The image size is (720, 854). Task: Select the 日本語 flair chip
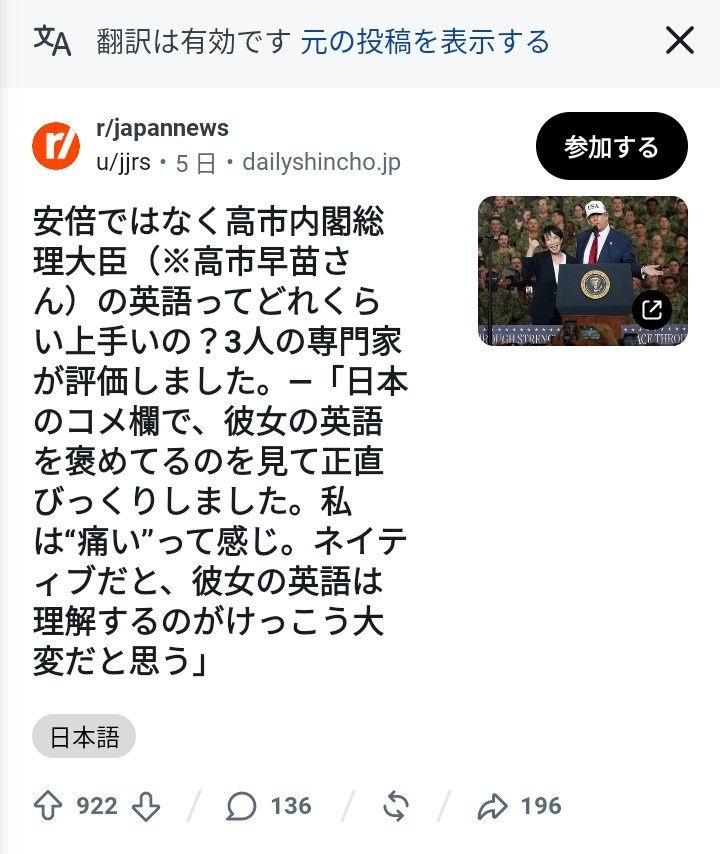pos(84,736)
